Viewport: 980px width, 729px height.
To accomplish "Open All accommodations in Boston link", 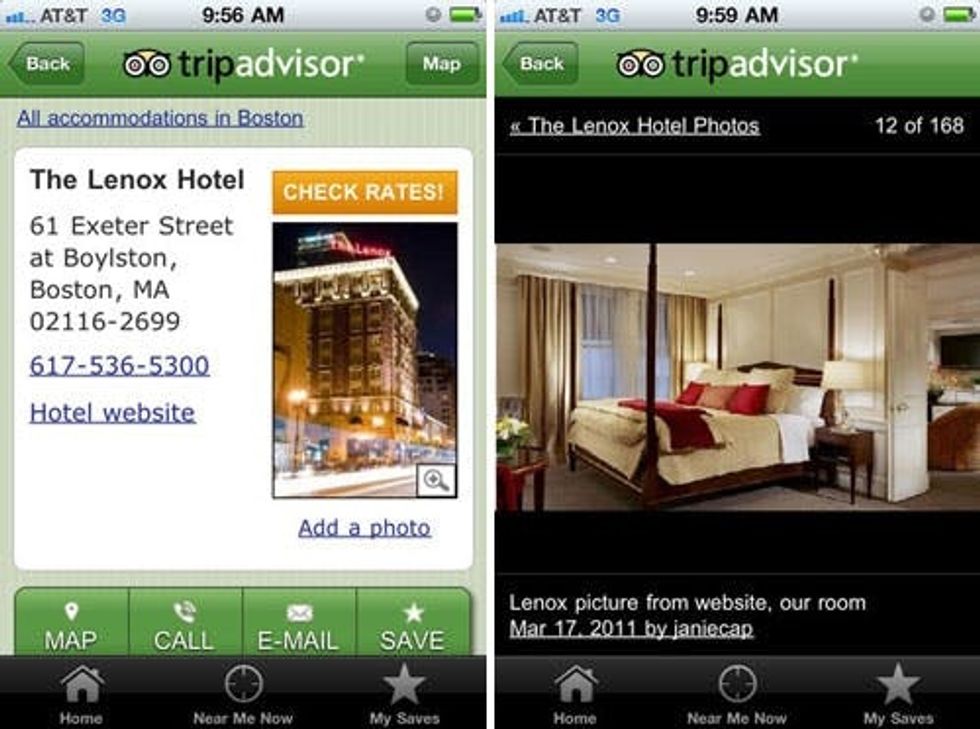I will [x=160, y=118].
